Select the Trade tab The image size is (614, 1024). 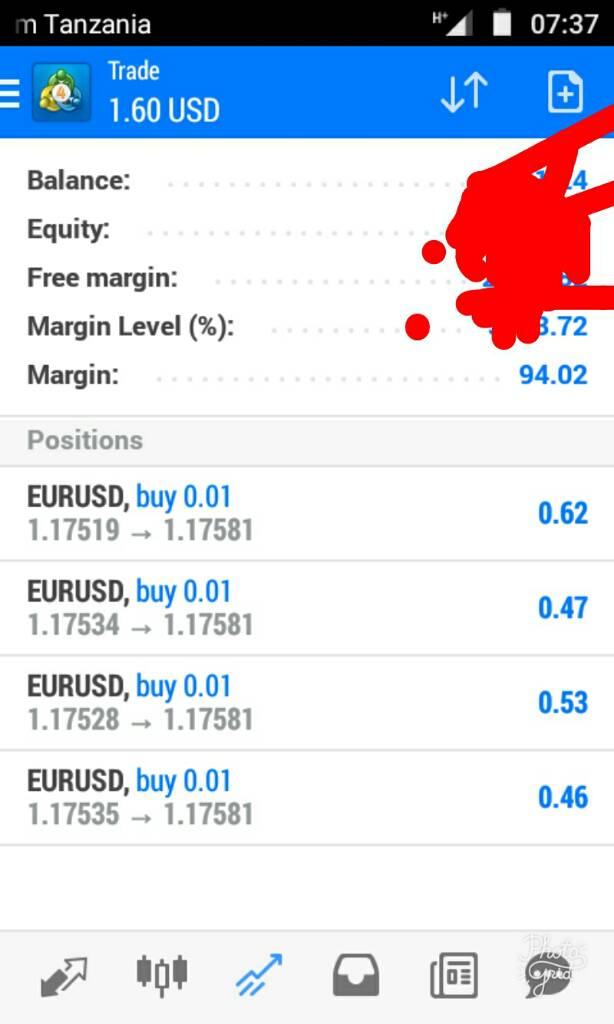pyautogui.click(x=259, y=976)
